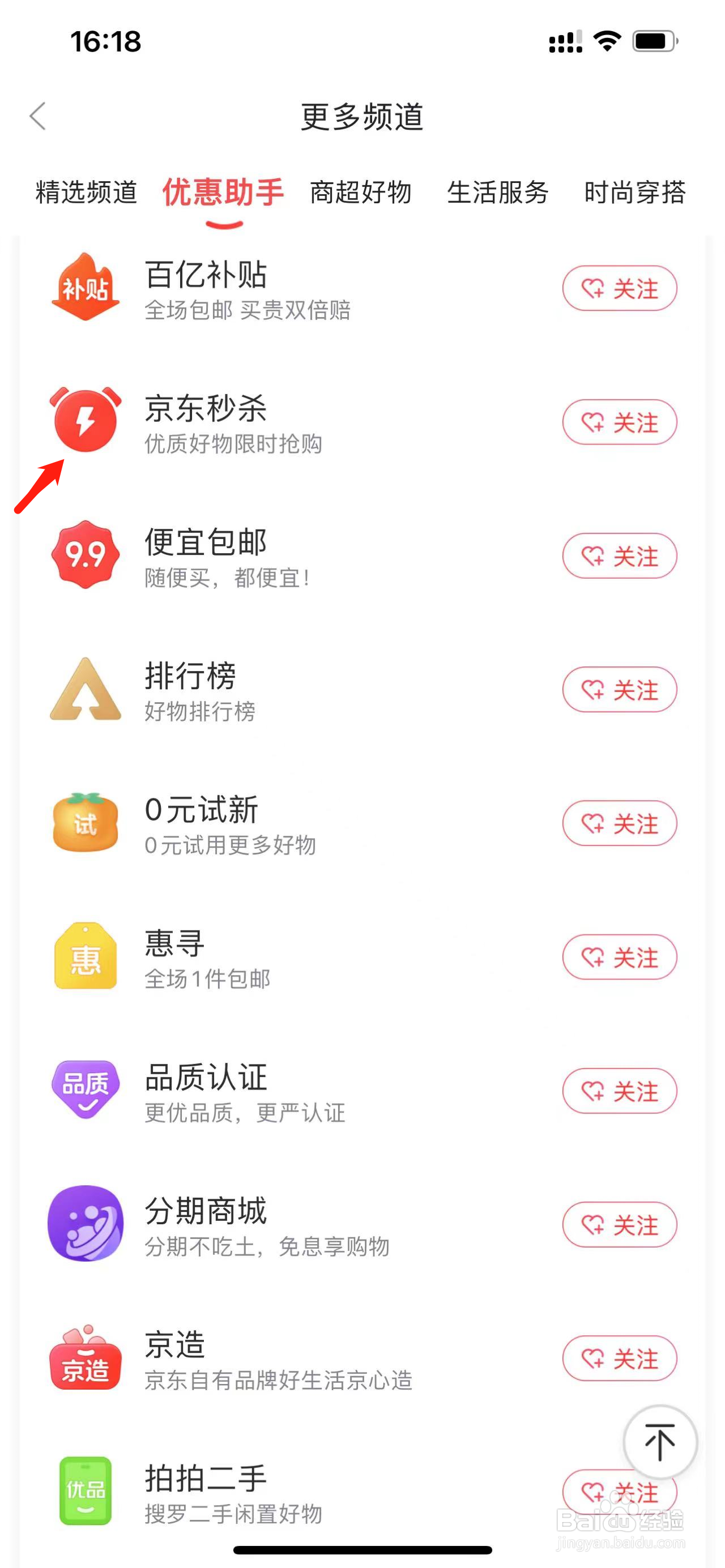Viewport: 725px width, 1568px height.
Task: Follow the 排行榜 channel
Action: click(619, 690)
